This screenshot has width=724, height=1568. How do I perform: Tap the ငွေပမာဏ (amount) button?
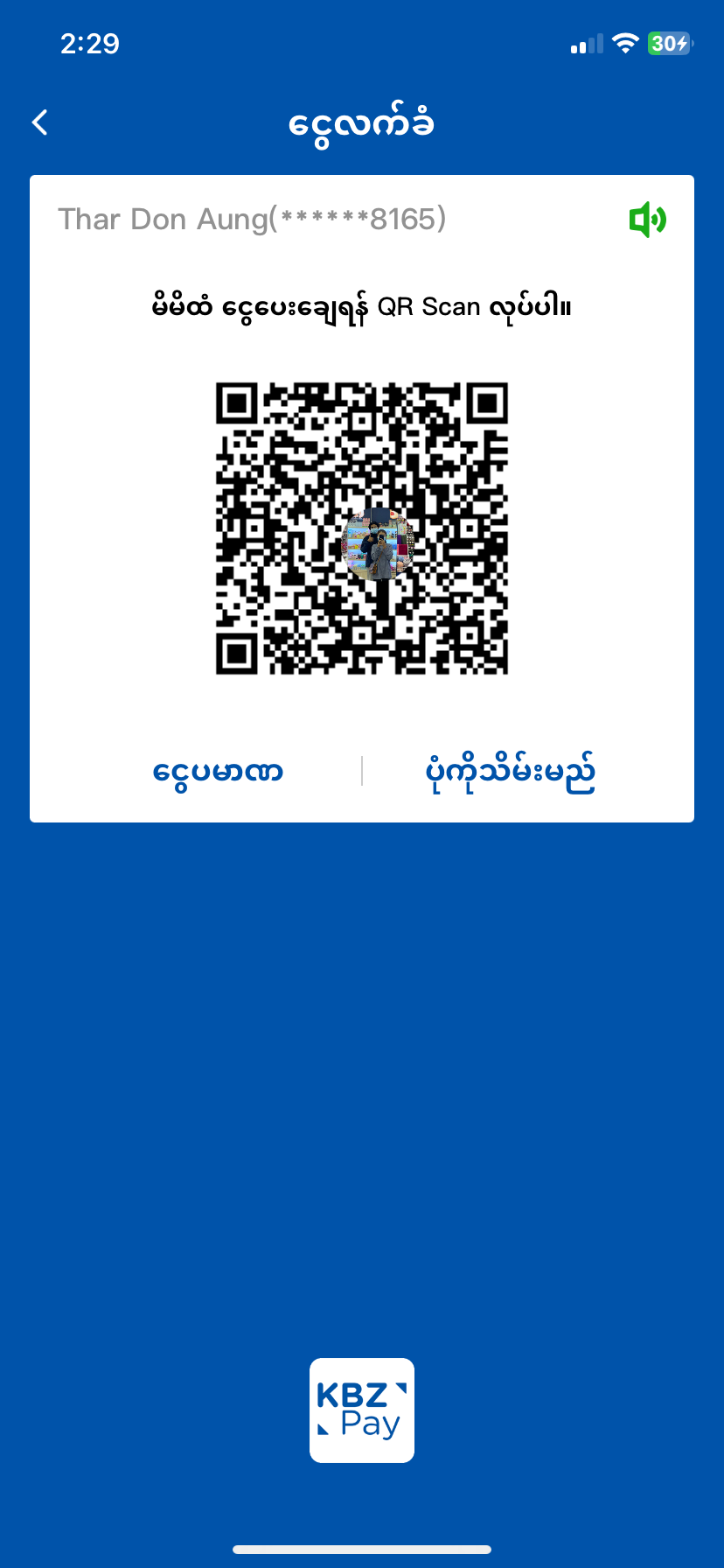(x=218, y=772)
